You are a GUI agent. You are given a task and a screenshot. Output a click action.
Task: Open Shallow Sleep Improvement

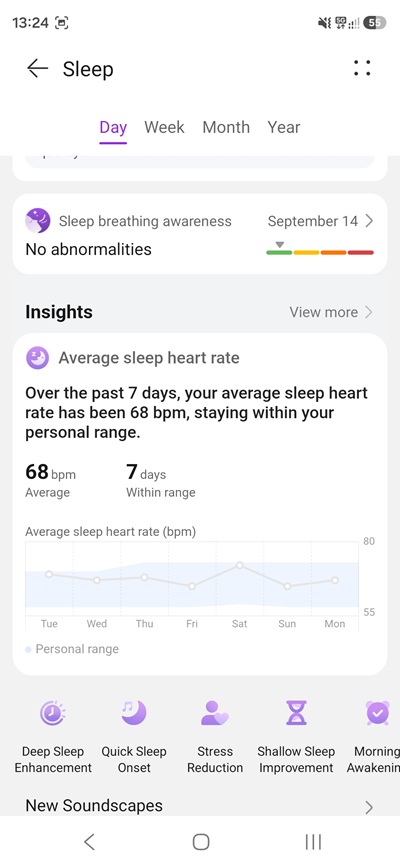point(296,737)
